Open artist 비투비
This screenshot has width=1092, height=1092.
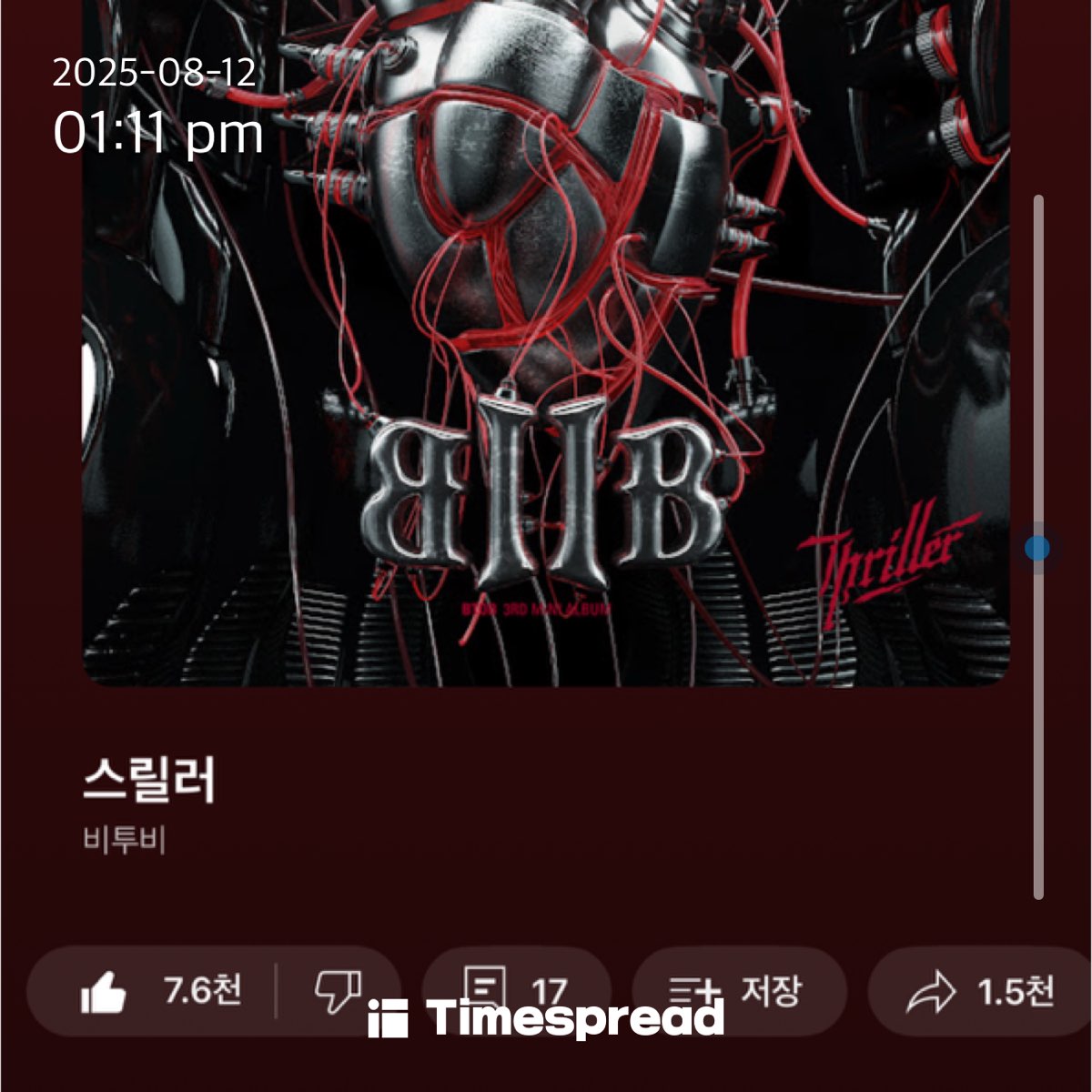coord(124,839)
